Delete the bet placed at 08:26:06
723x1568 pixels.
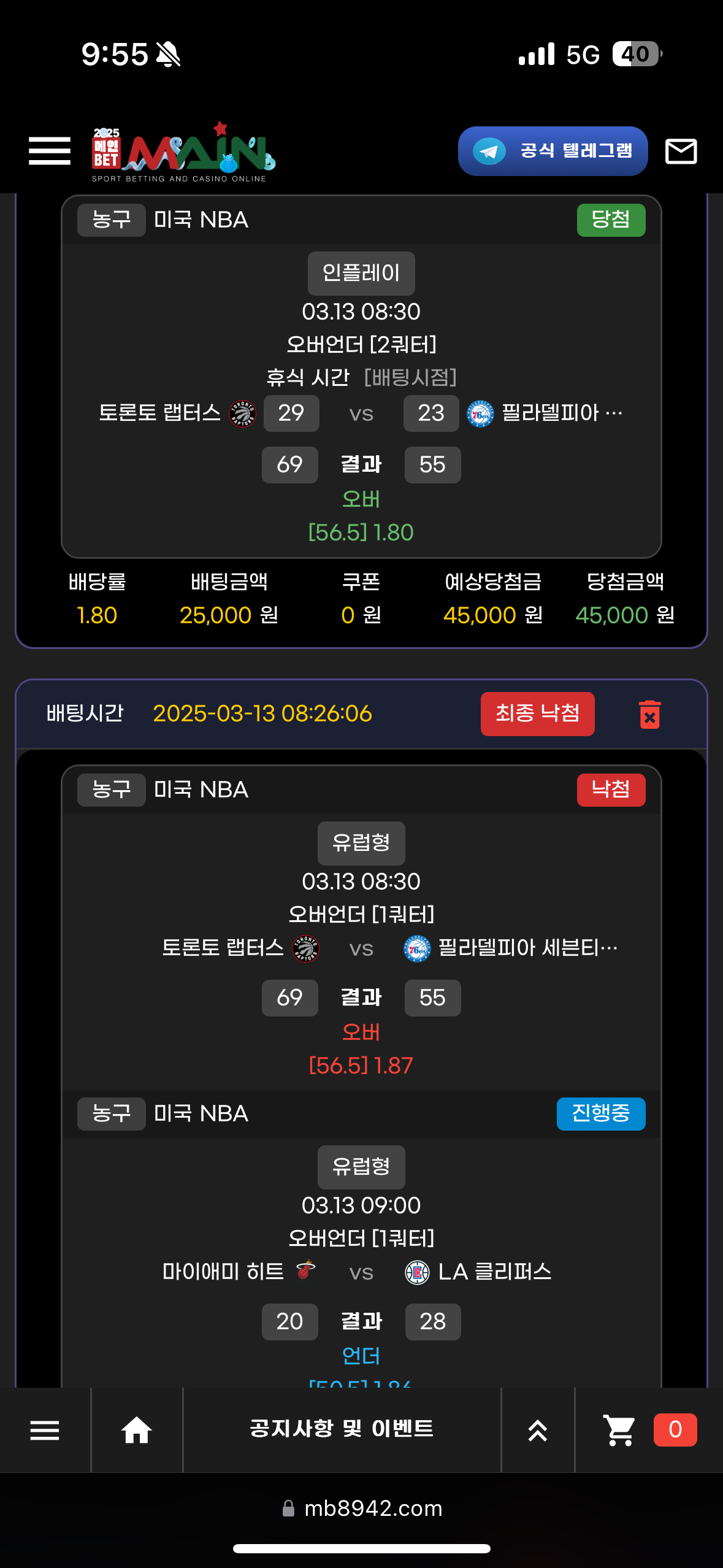[649, 714]
